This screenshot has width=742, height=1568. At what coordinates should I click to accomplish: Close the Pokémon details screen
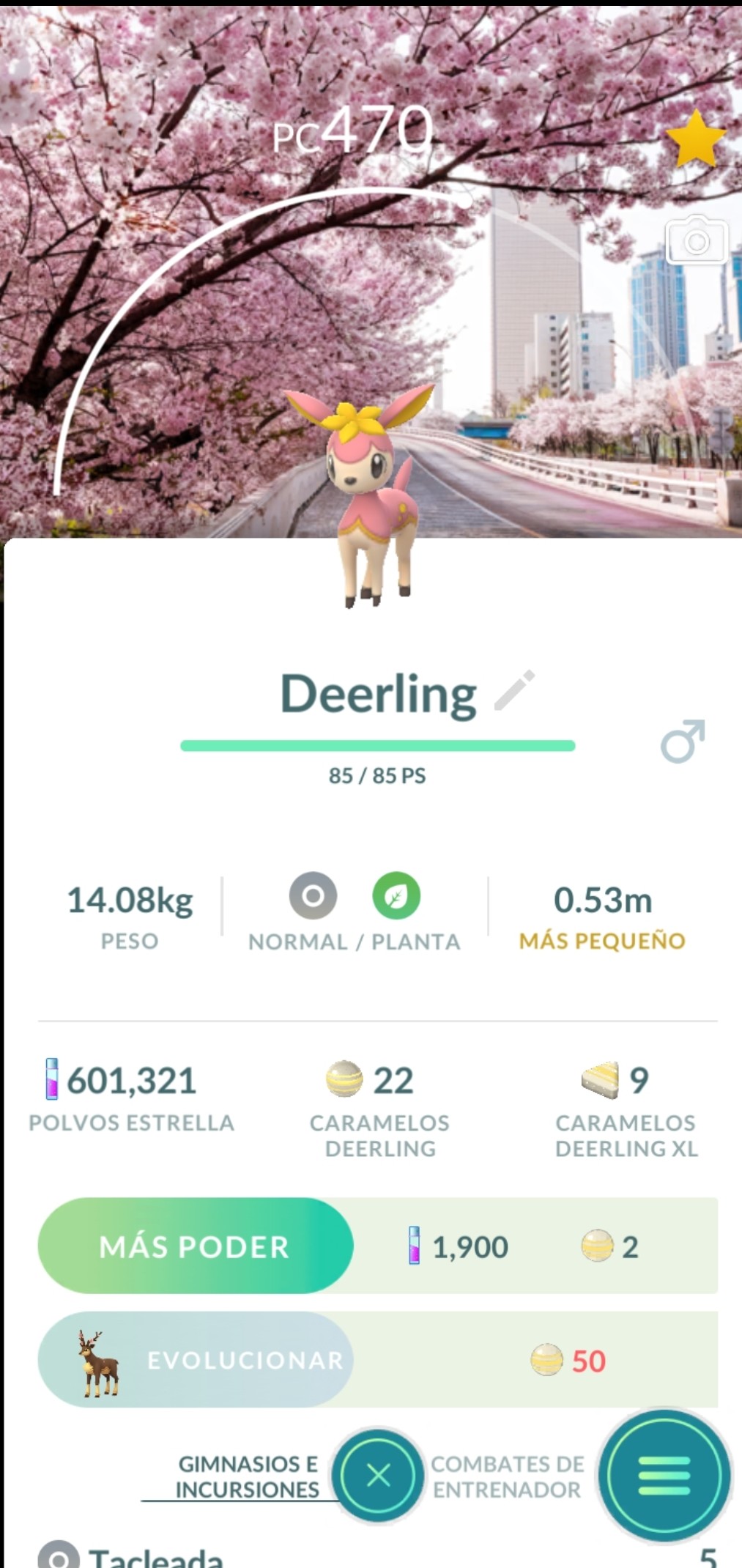coord(378,1475)
